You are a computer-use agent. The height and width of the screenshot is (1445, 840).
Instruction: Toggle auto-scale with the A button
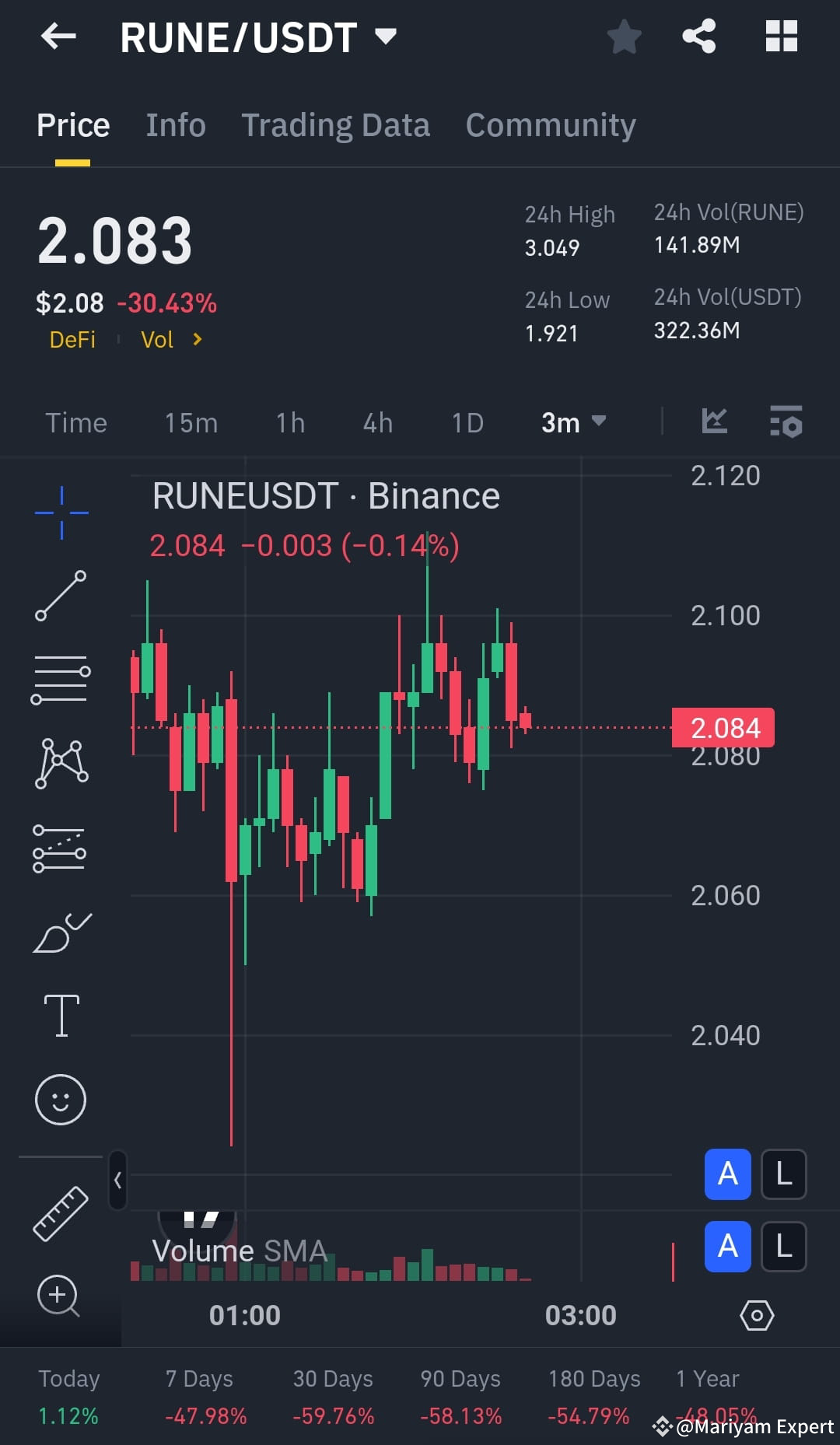pyautogui.click(x=727, y=1175)
